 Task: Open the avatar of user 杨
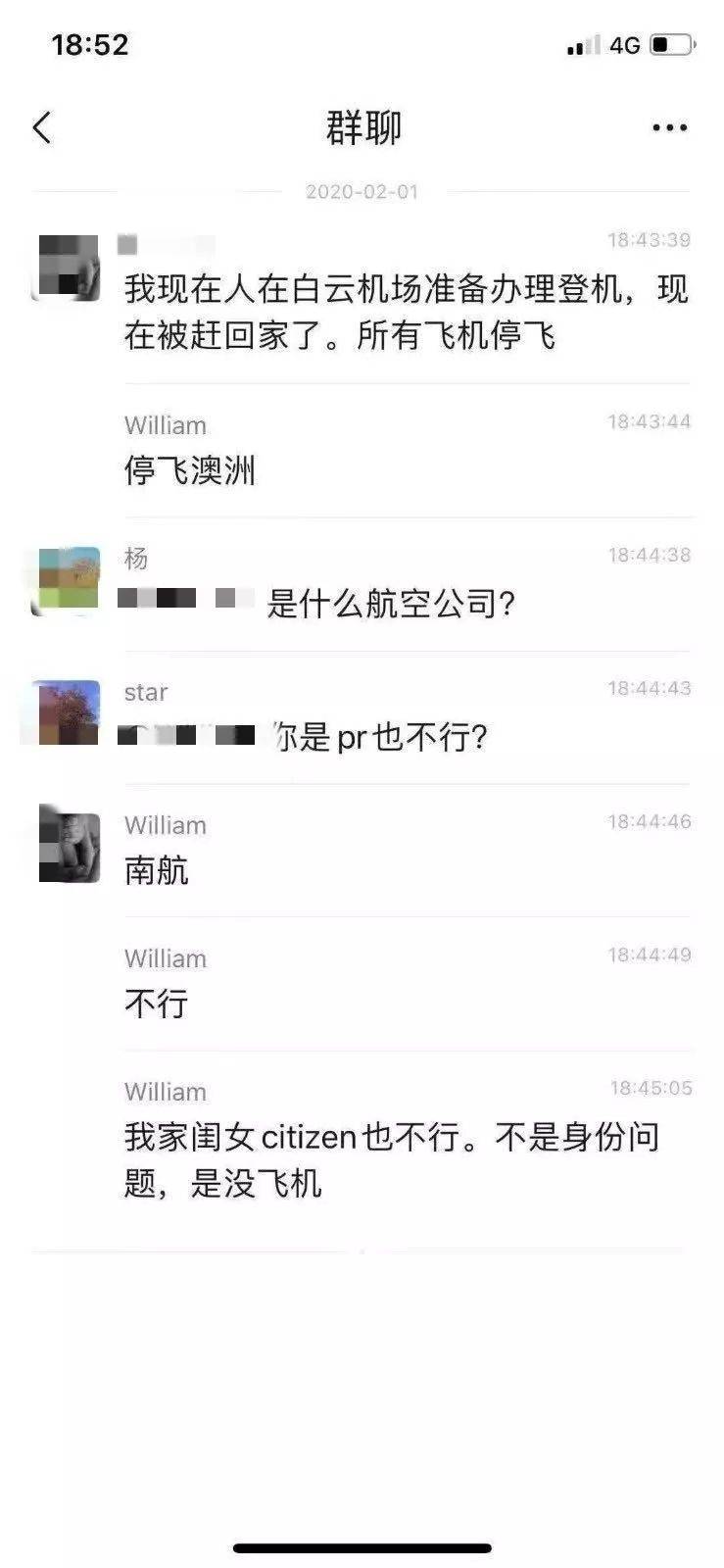click(x=67, y=580)
